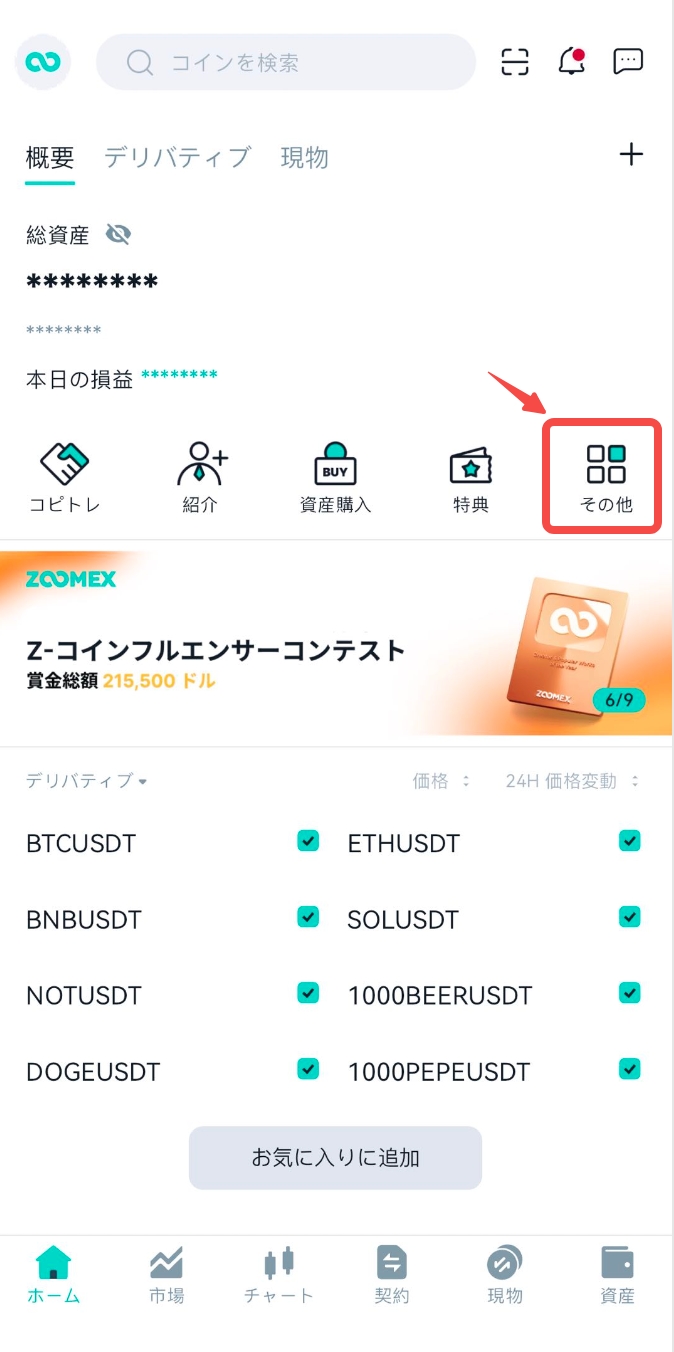Image resolution: width=674 pixels, height=1352 pixels.
Task: Expand the デリバティブ list dropdown
Action: pos(87,781)
